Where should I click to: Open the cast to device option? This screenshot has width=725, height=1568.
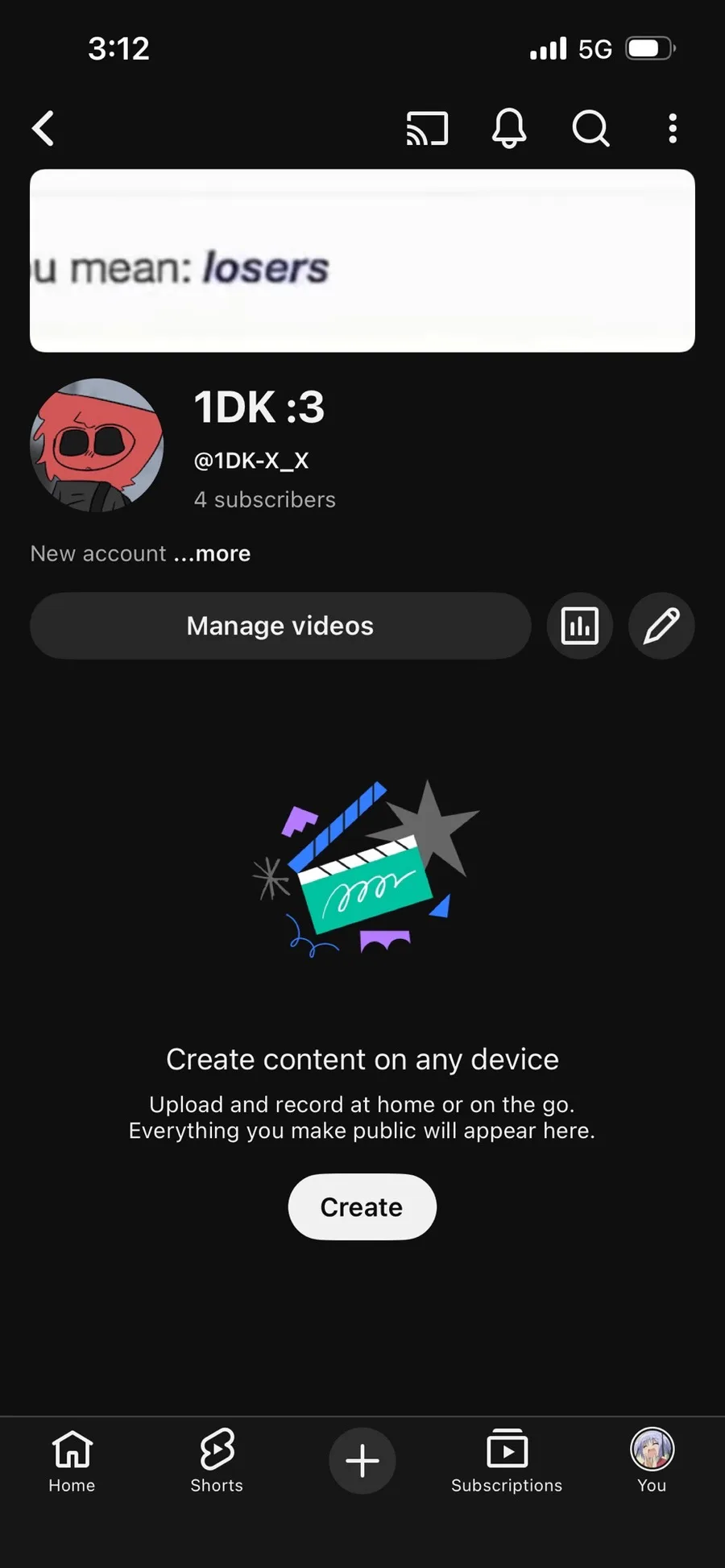pyautogui.click(x=427, y=129)
